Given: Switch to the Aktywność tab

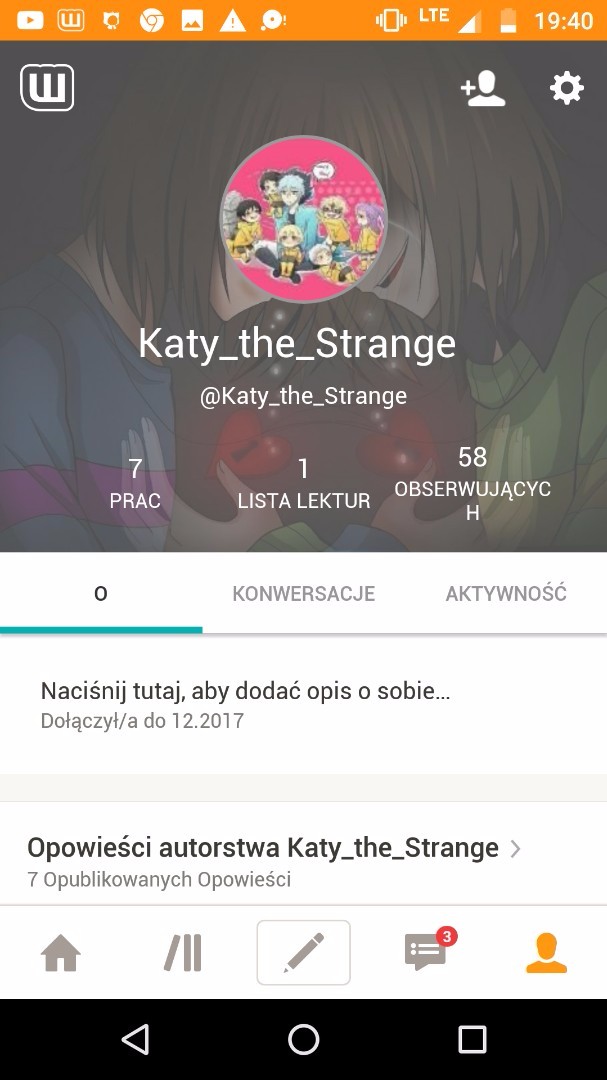Looking at the screenshot, I should (505, 593).
